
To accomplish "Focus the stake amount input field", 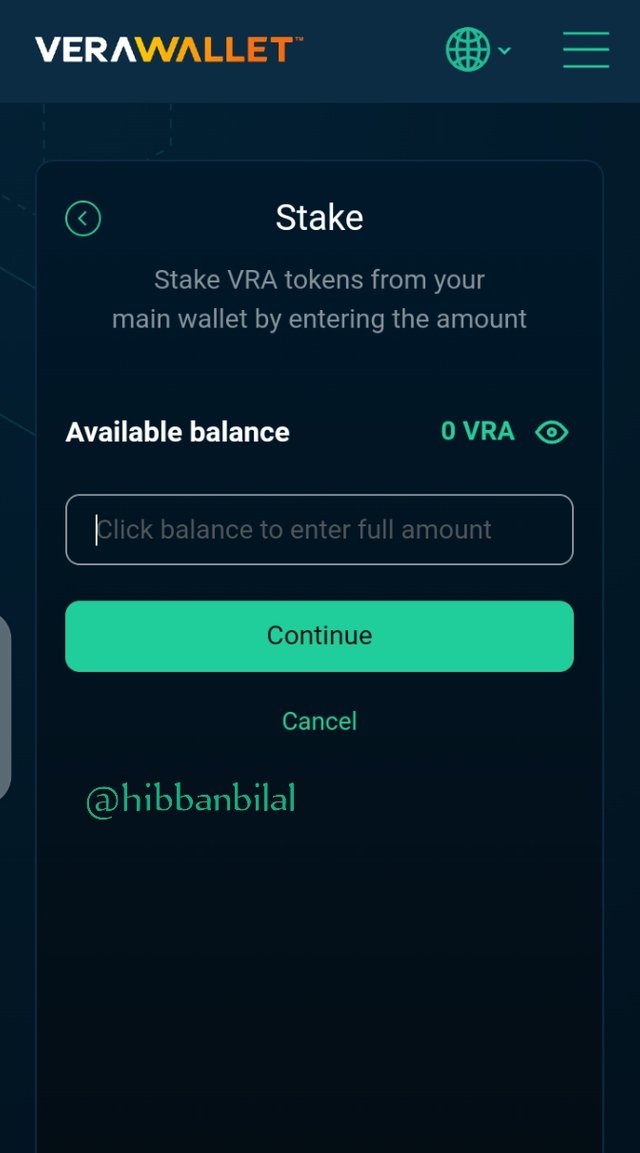I will pyautogui.click(x=319, y=529).
